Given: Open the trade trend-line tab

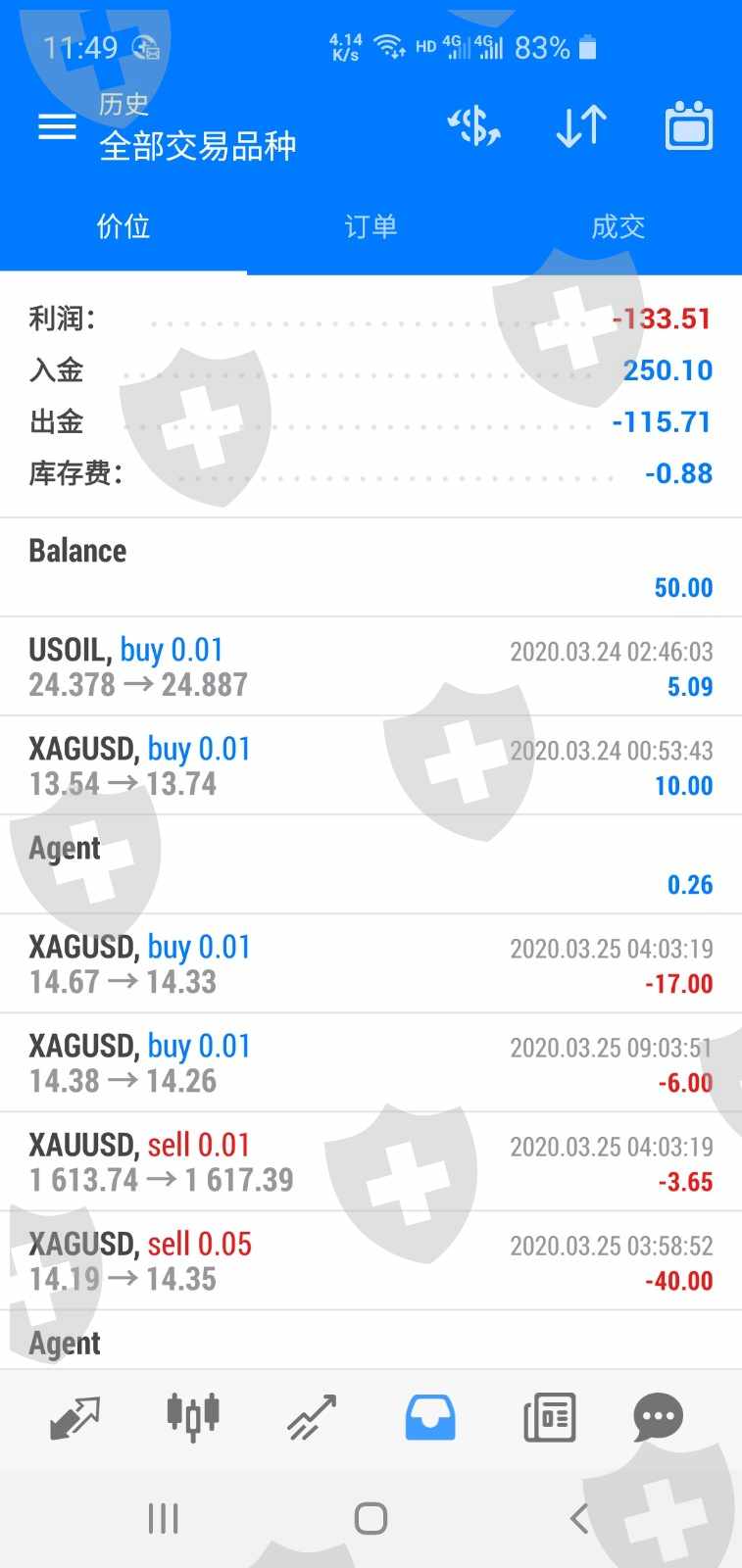Looking at the screenshot, I should [x=312, y=1417].
